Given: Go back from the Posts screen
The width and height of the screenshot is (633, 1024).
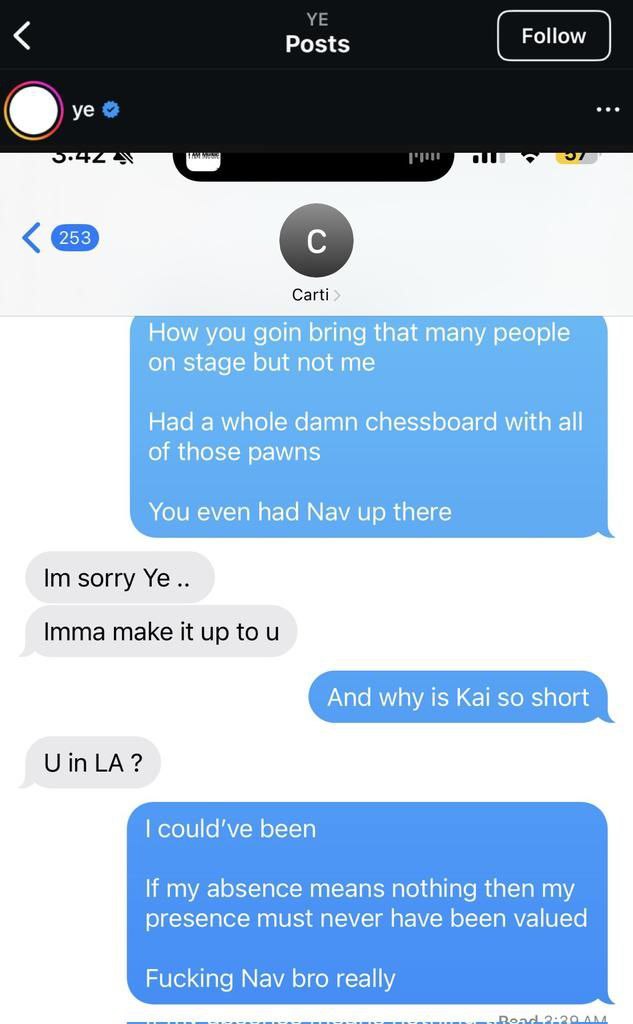Looking at the screenshot, I should click(22, 37).
